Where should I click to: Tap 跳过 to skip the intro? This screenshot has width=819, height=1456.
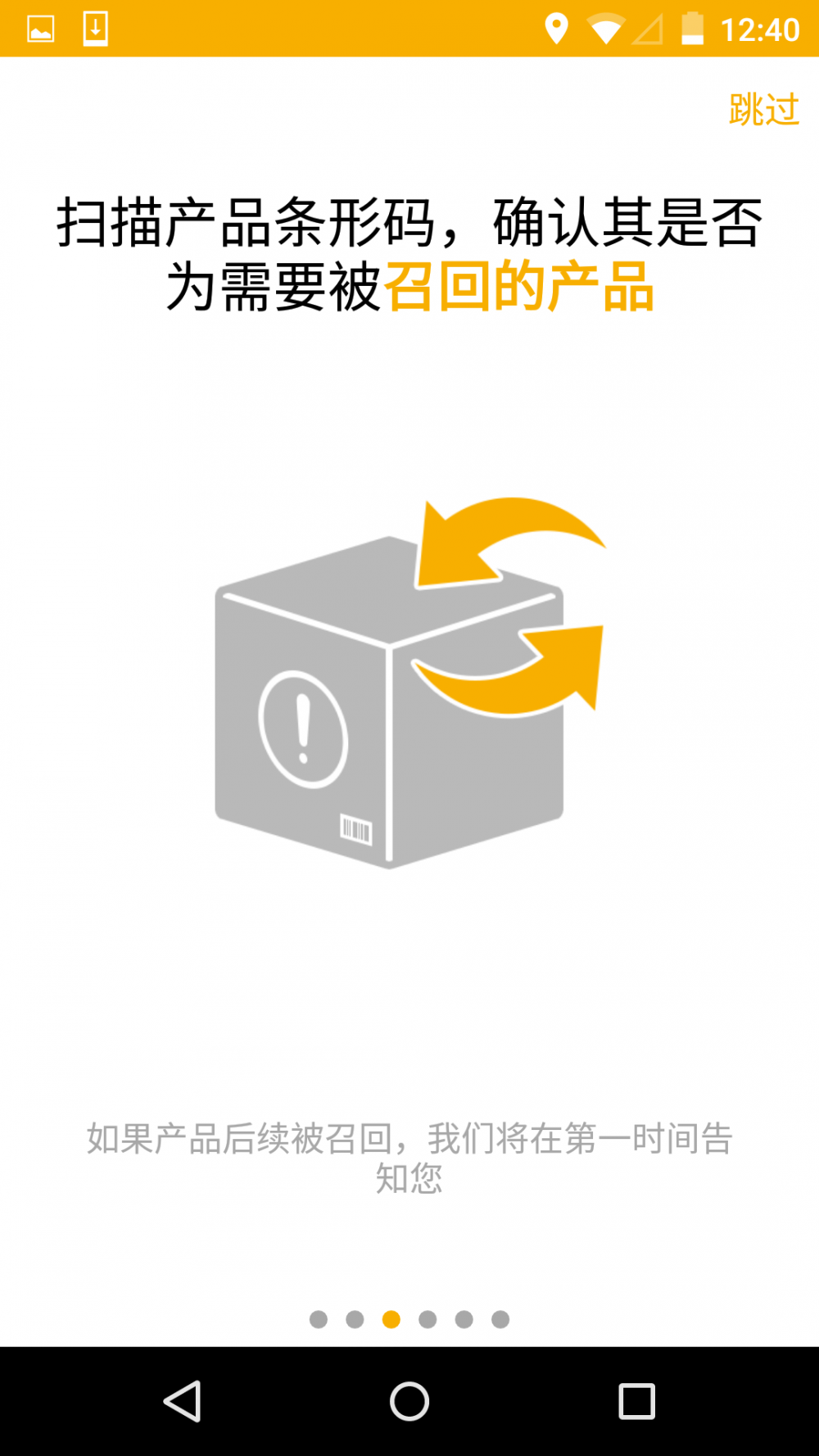(763, 110)
